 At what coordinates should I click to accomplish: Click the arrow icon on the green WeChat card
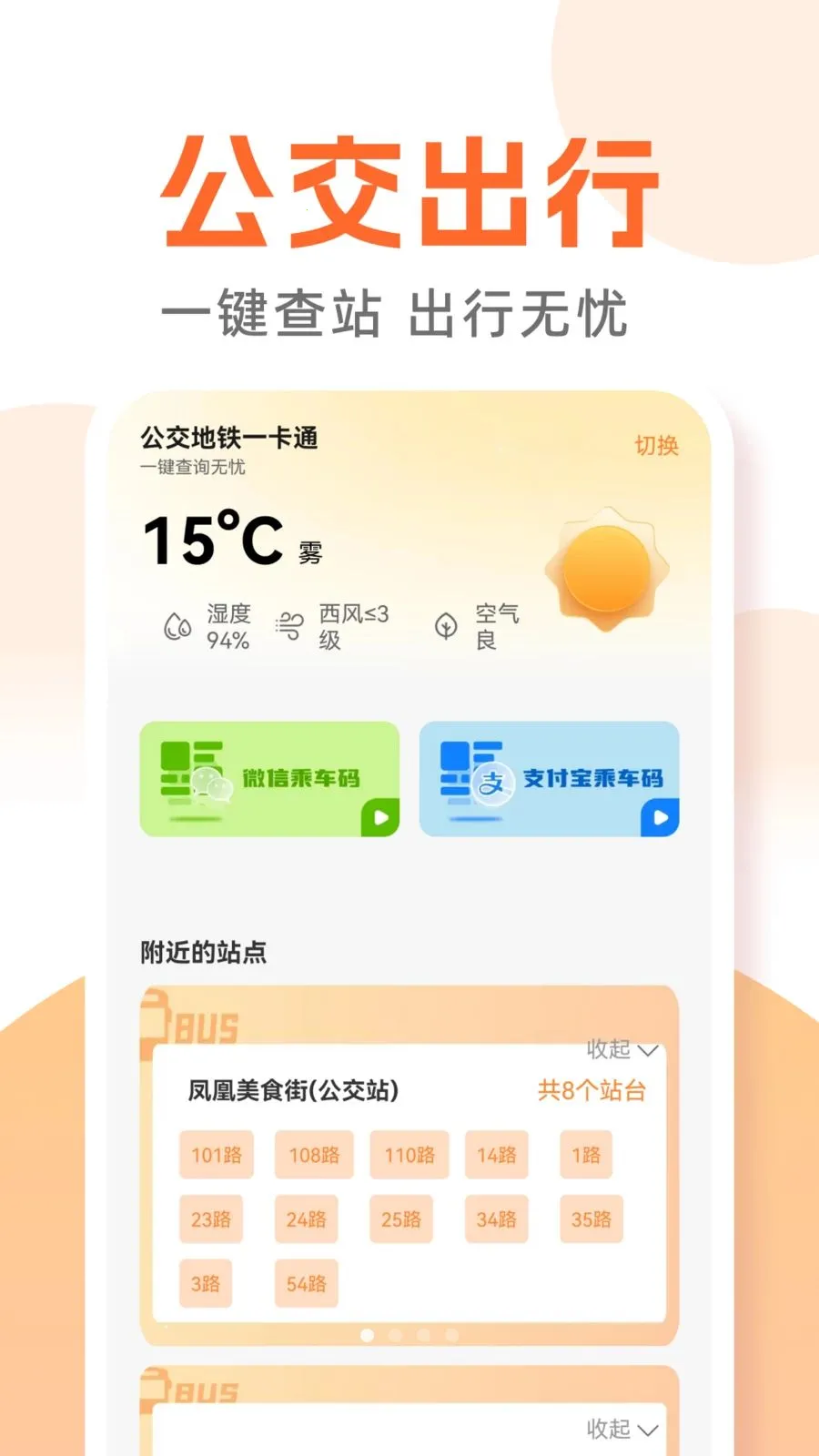pos(379,816)
